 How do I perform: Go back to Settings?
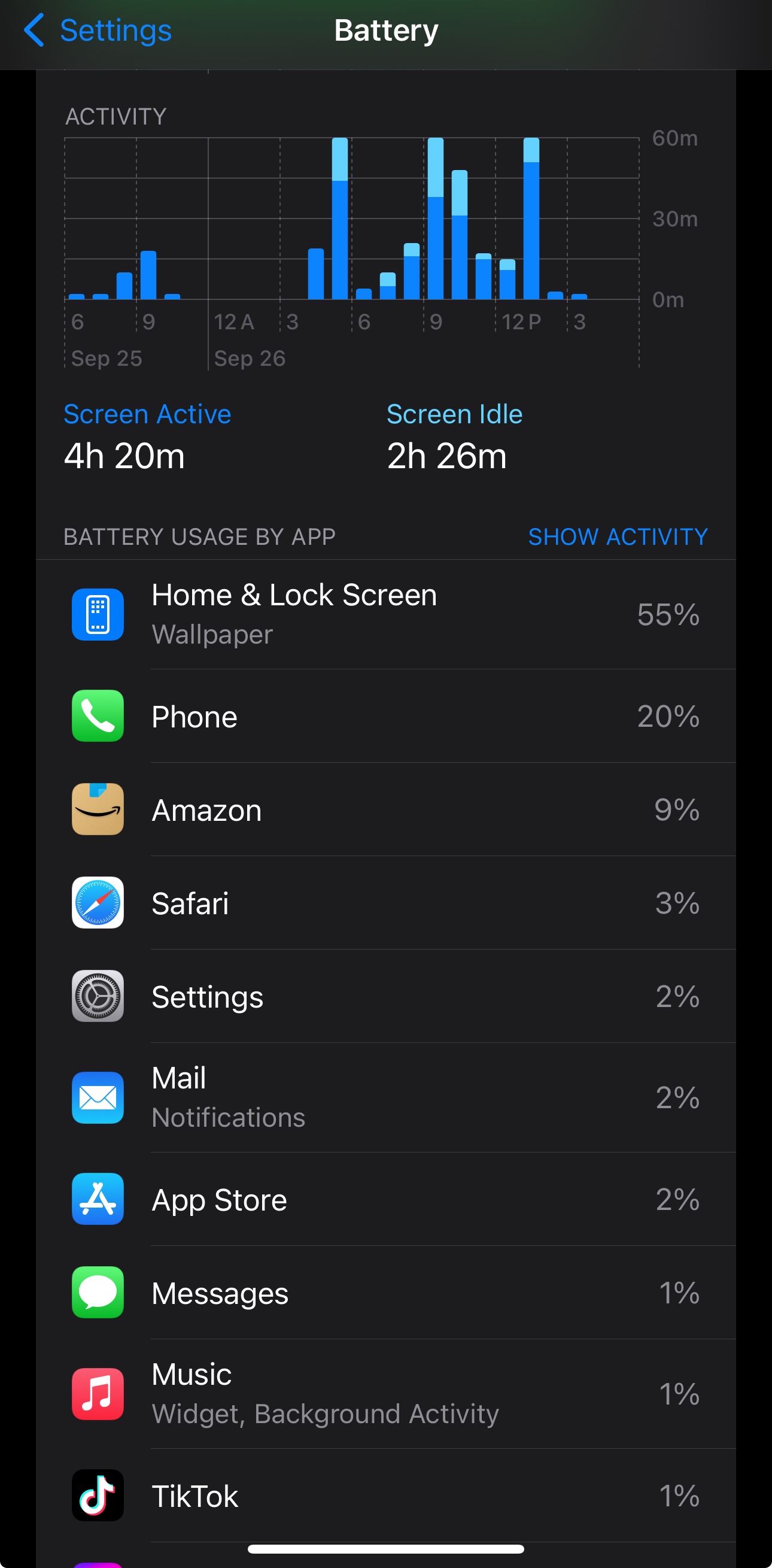click(x=98, y=31)
